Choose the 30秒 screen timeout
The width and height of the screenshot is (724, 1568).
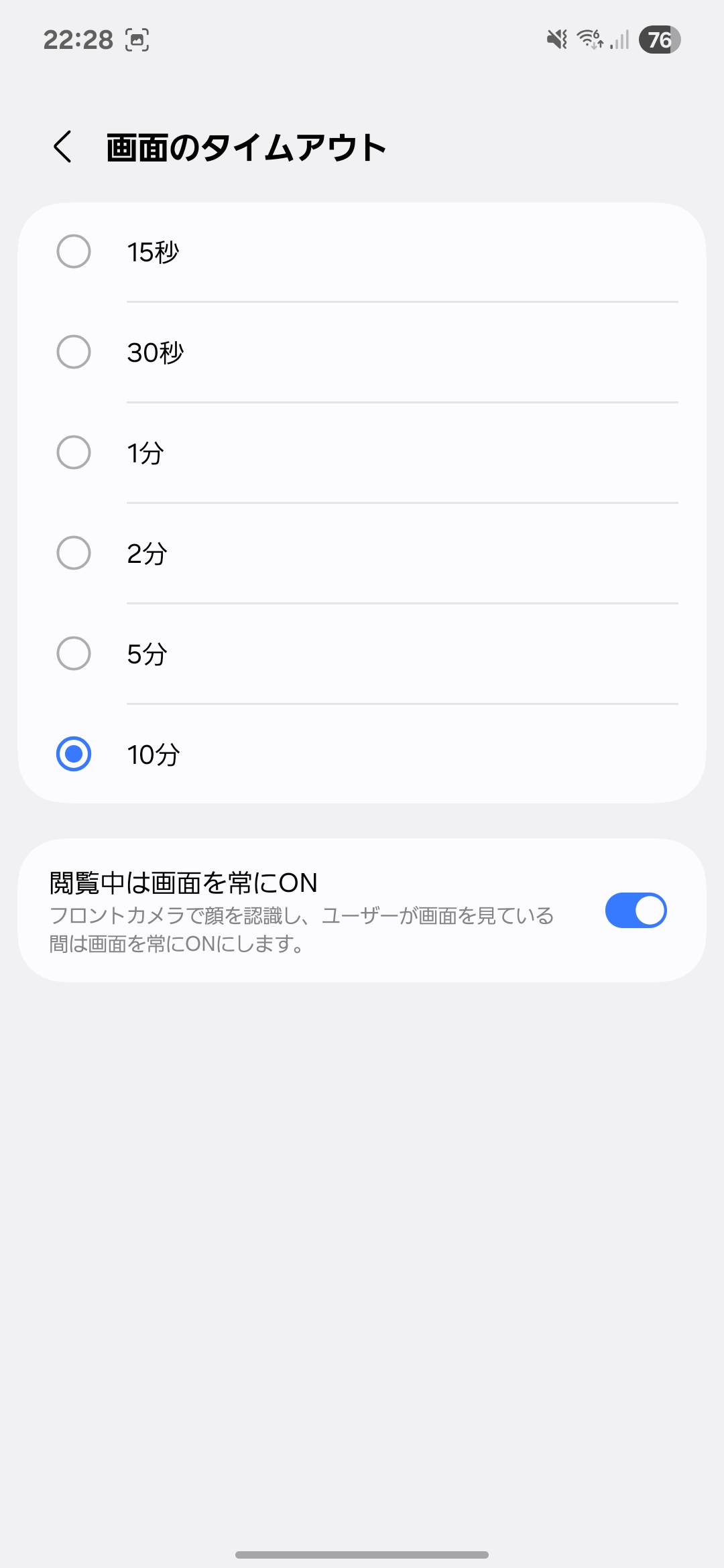coord(74,352)
